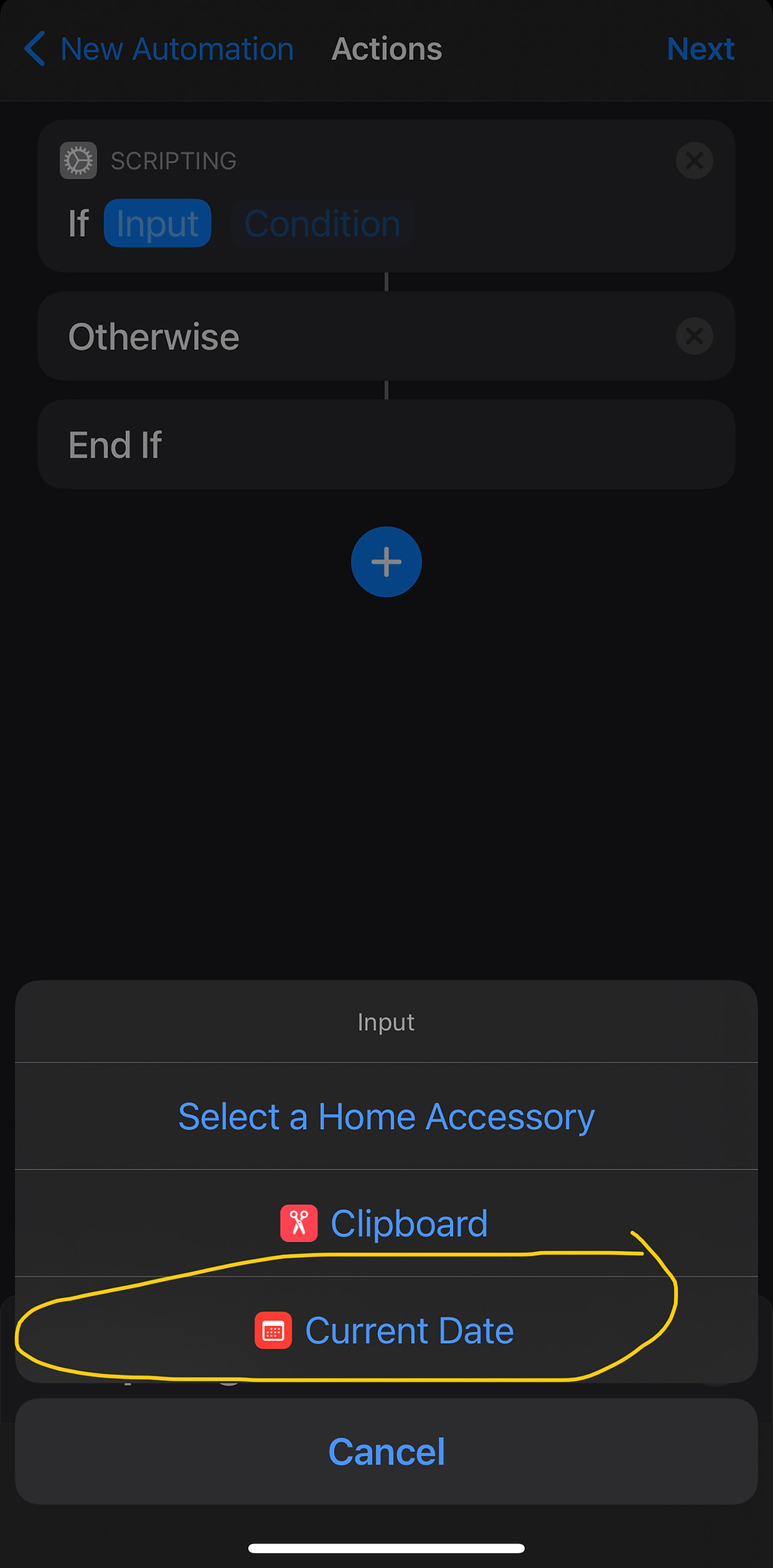The image size is (773, 1568).
Task: Pick Clipboard as the input
Action: tap(386, 1223)
